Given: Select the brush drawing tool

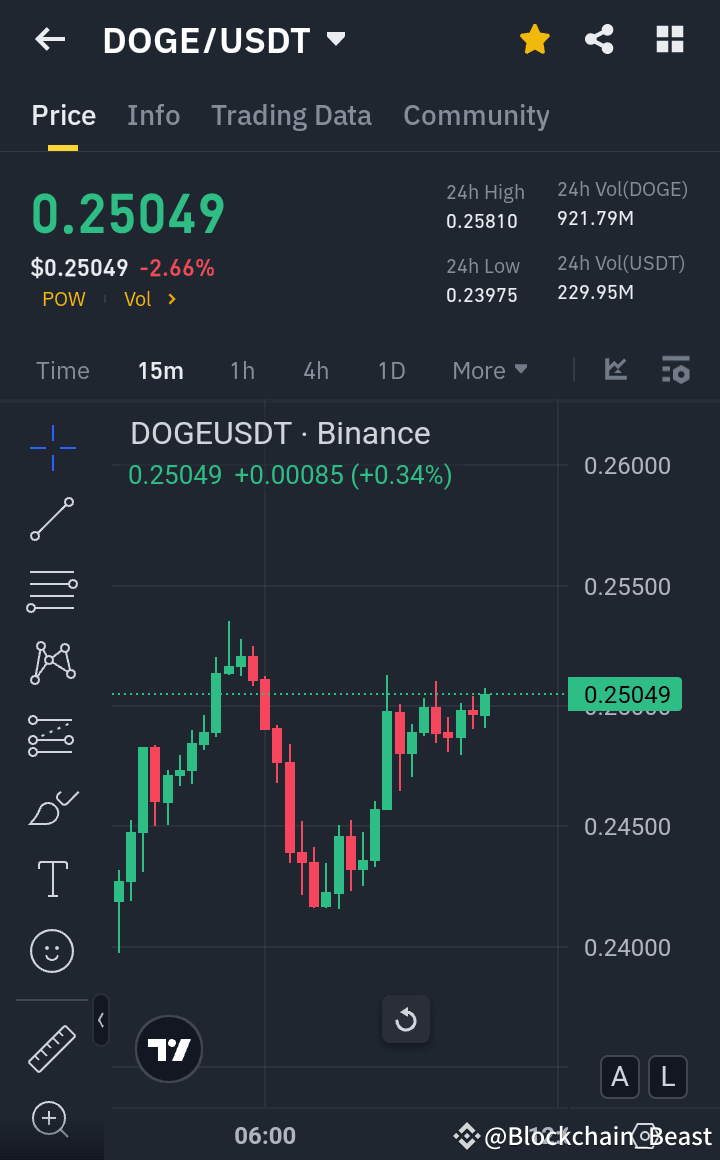Looking at the screenshot, I should [x=51, y=807].
